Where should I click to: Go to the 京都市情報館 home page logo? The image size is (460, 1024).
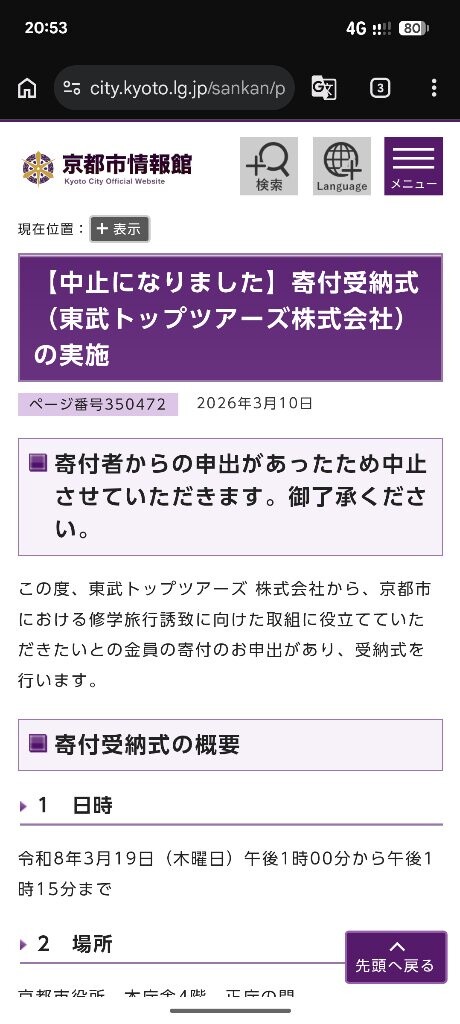[x=107, y=168]
